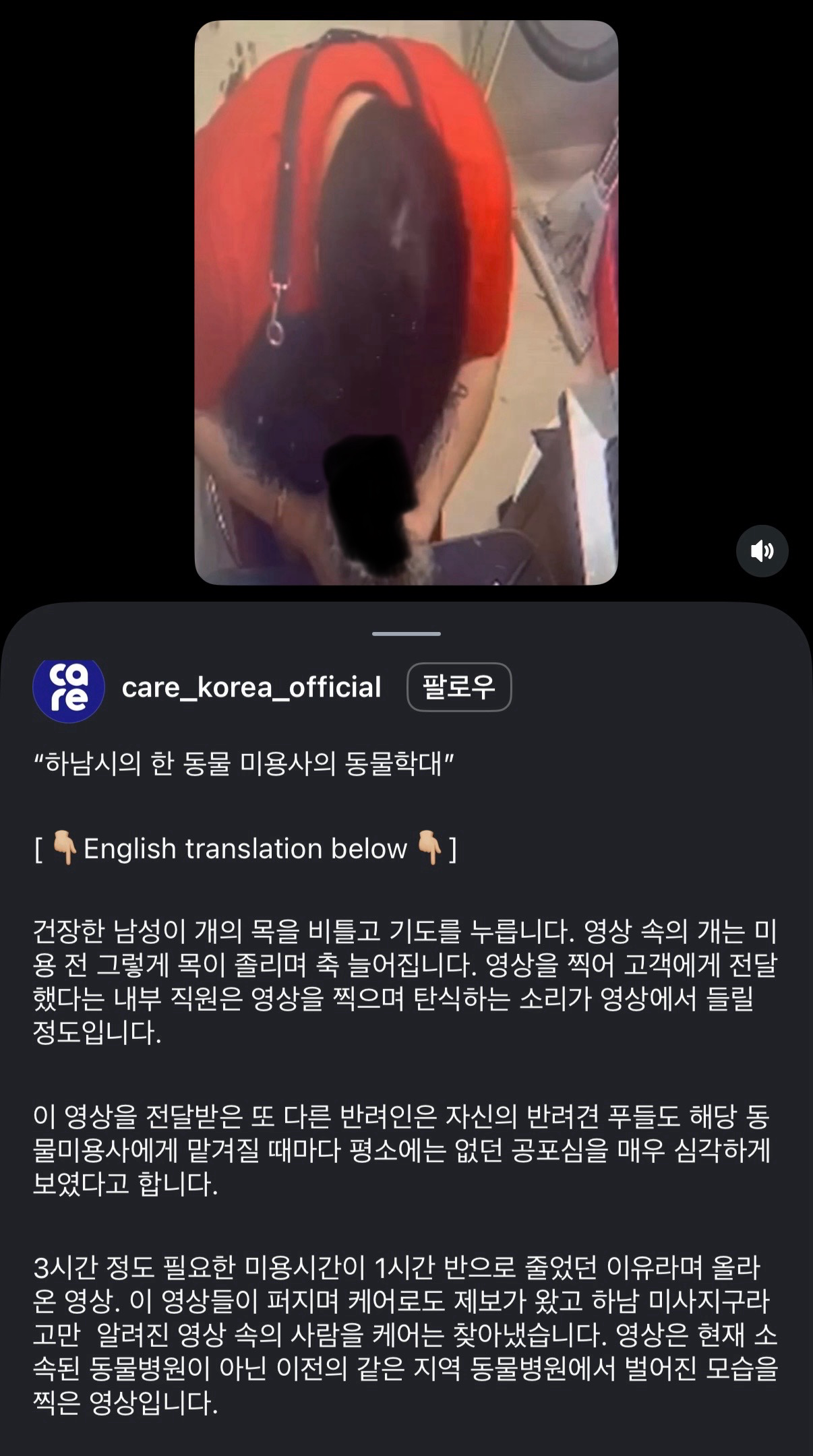The image size is (813, 1456).
Task: Open the care_korea_official username
Action: point(251,687)
